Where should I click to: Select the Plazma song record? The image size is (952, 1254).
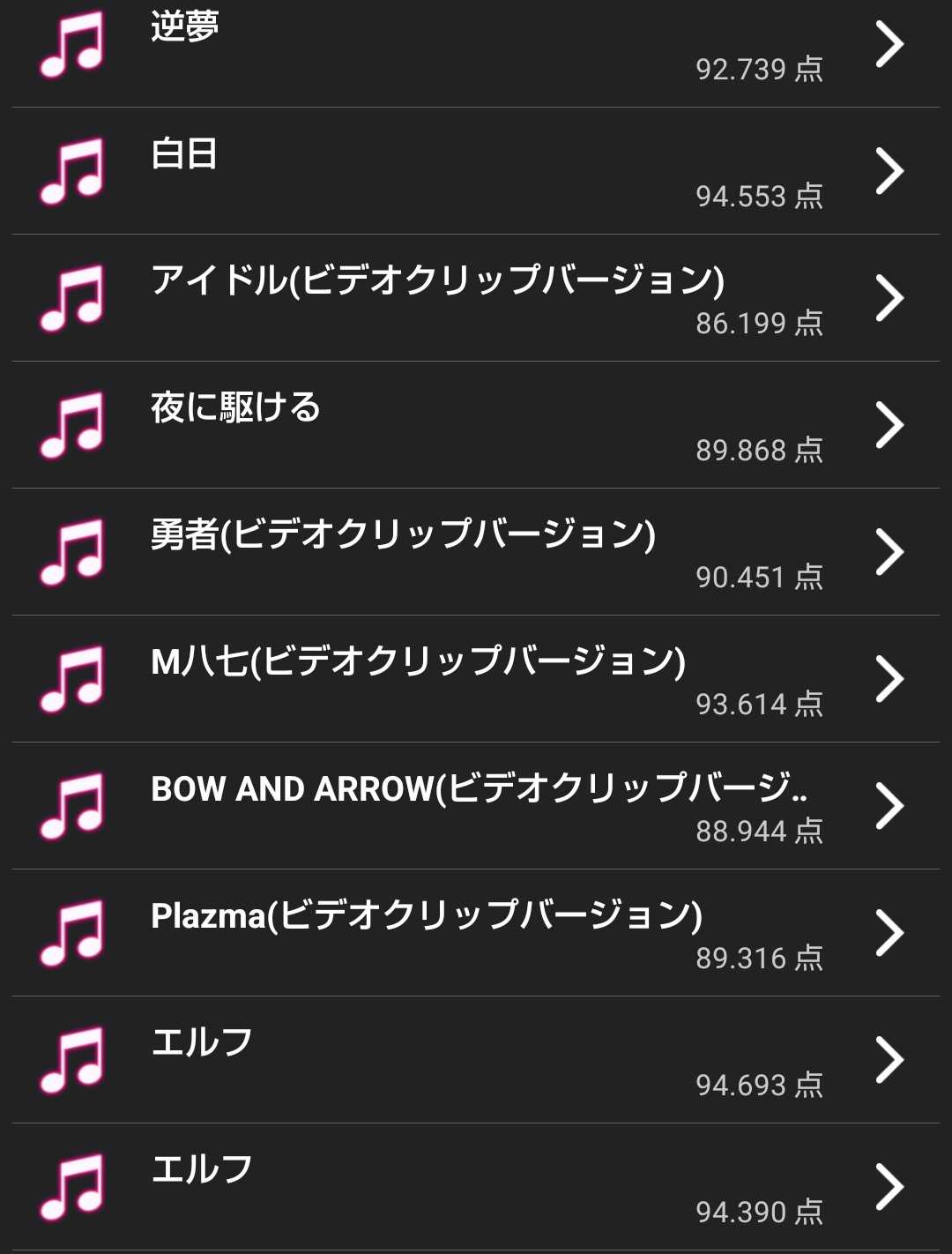coord(476,933)
